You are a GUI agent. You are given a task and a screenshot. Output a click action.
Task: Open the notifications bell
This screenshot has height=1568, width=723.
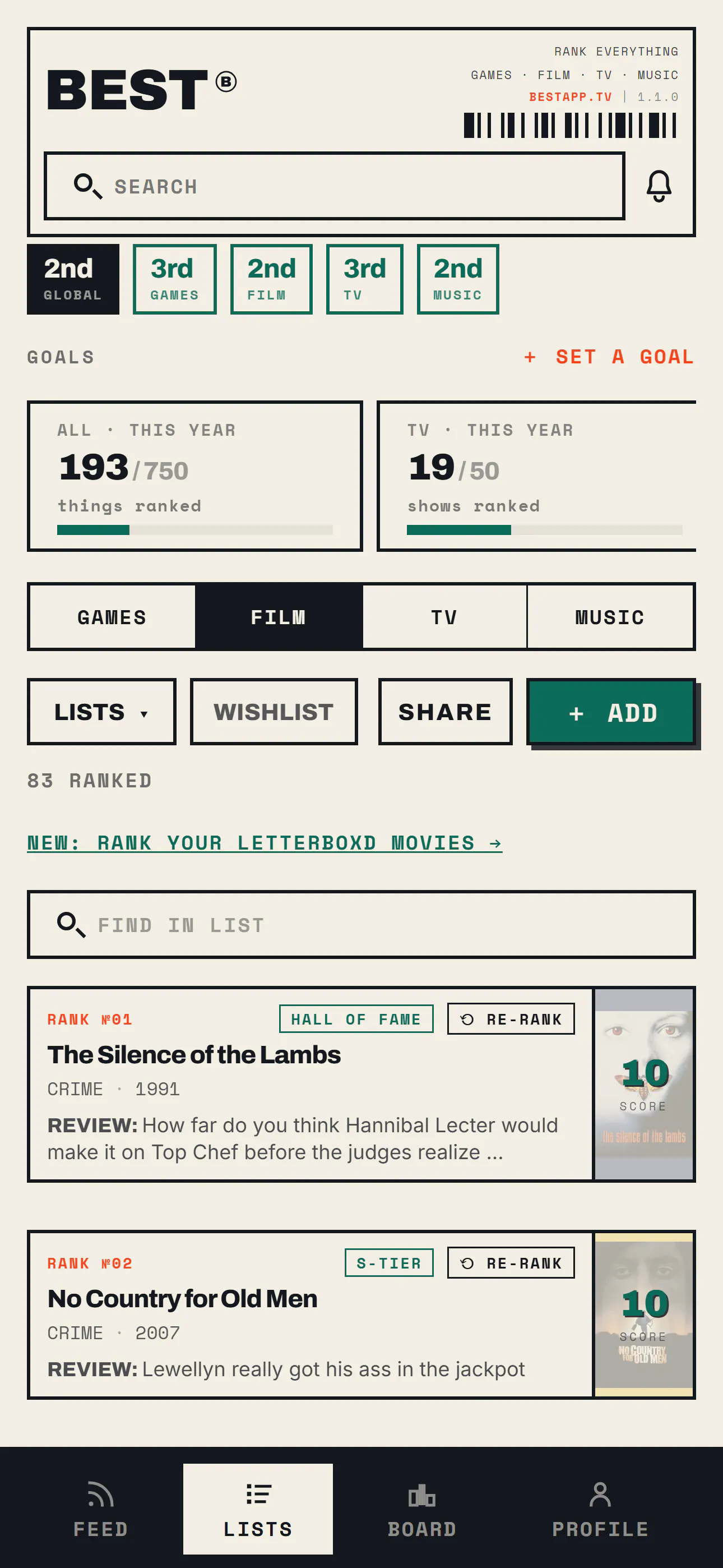pyautogui.click(x=659, y=186)
